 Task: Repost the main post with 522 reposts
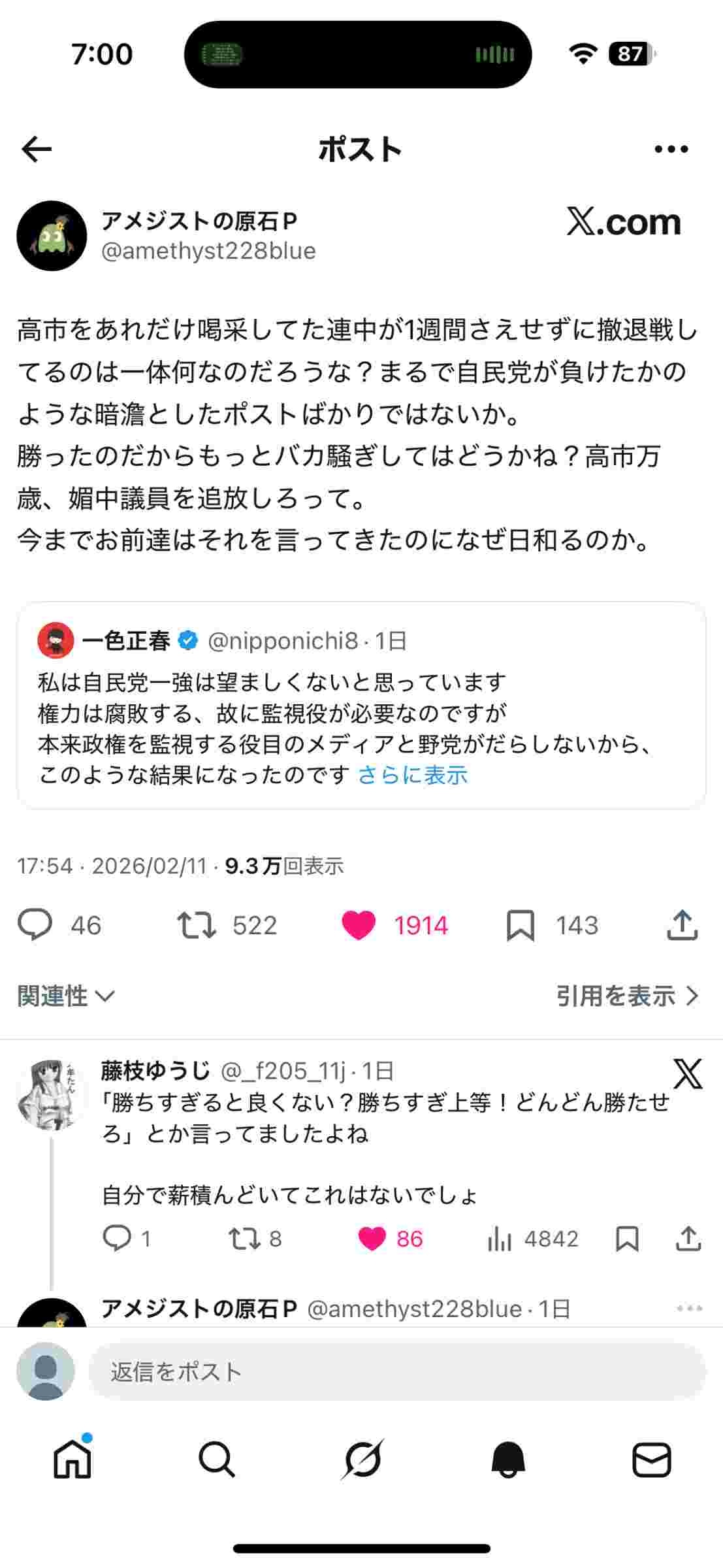click(197, 925)
